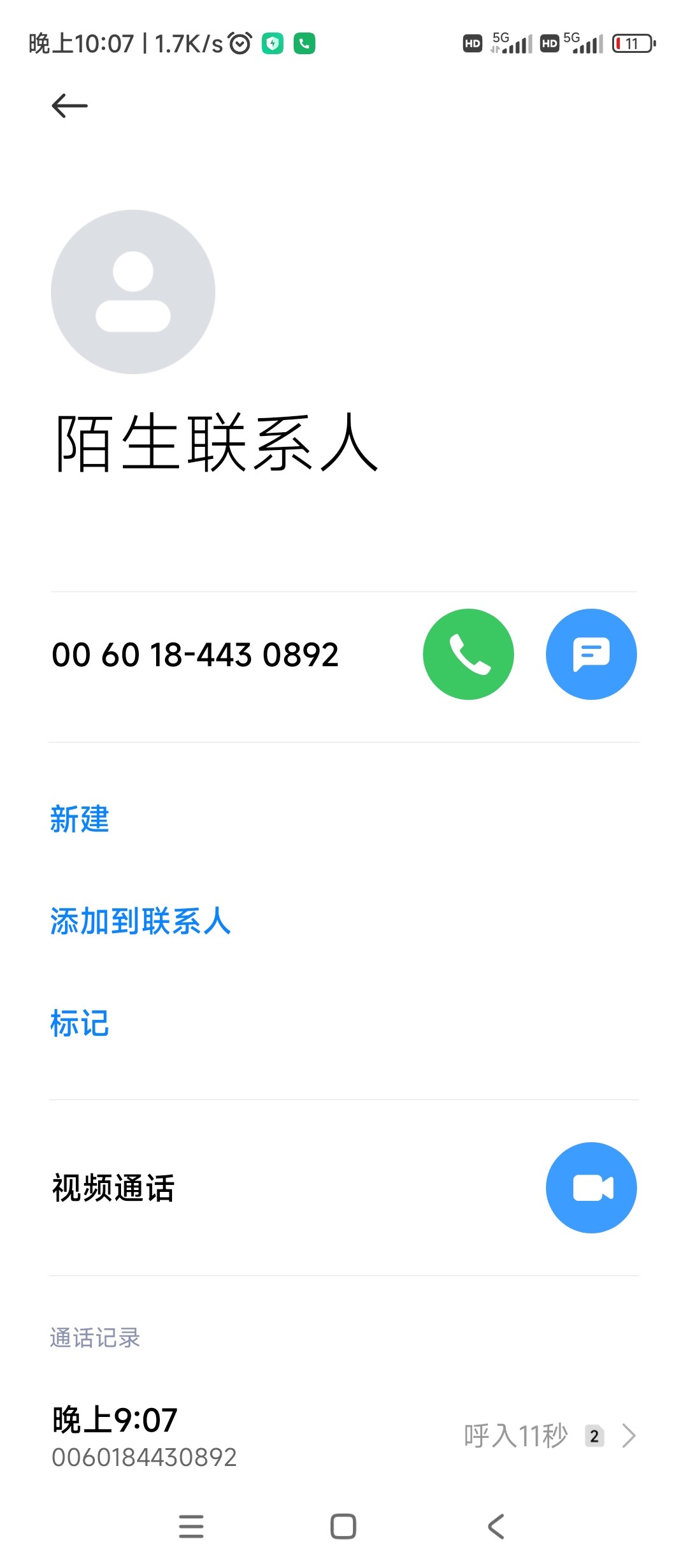Tap the battery indicator showing 11 percent
The image size is (688, 1568).
pos(632,42)
